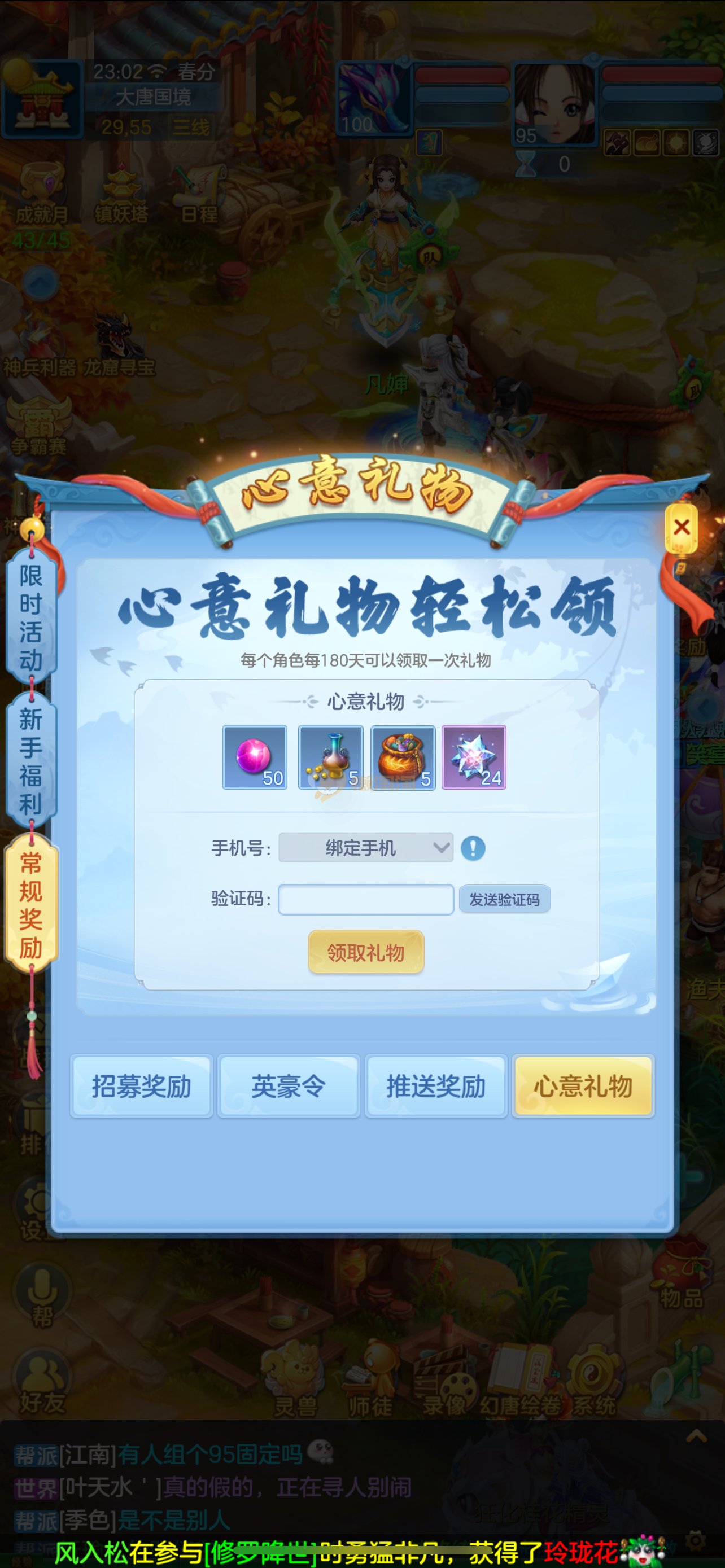View the potion vase reward item

[330, 757]
